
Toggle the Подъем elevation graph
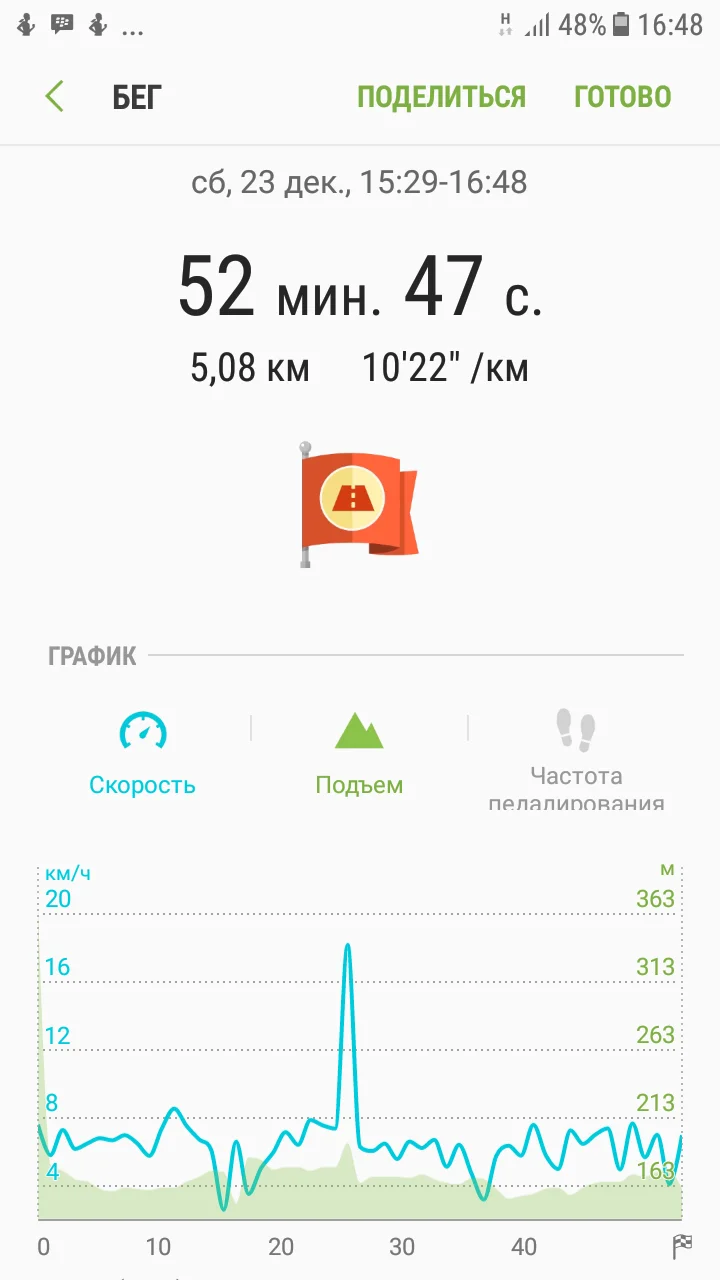coord(359,753)
